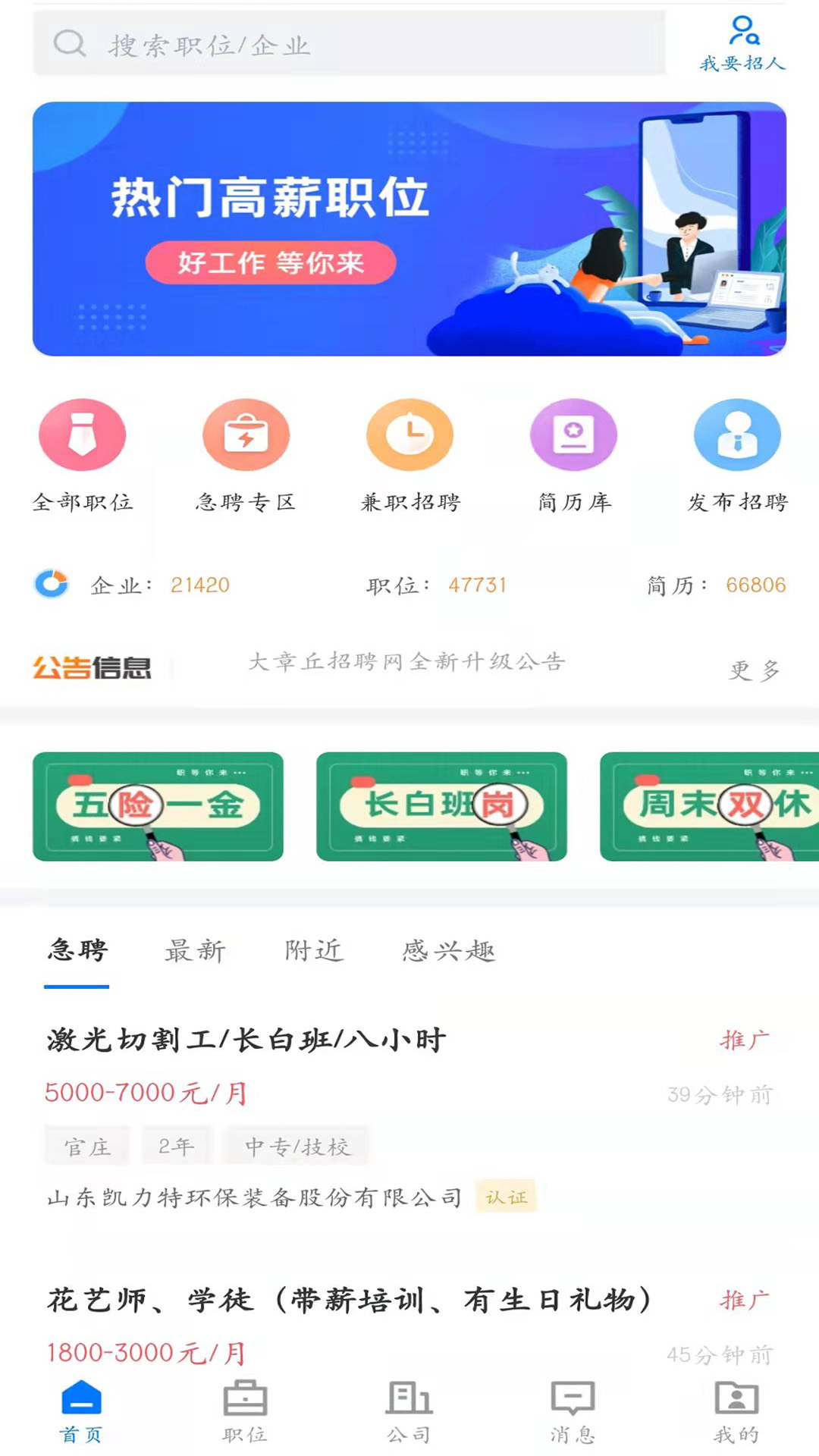Switch to the 最新 (Newest) tab
The height and width of the screenshot is (1456, 819).
click(193, 950)
